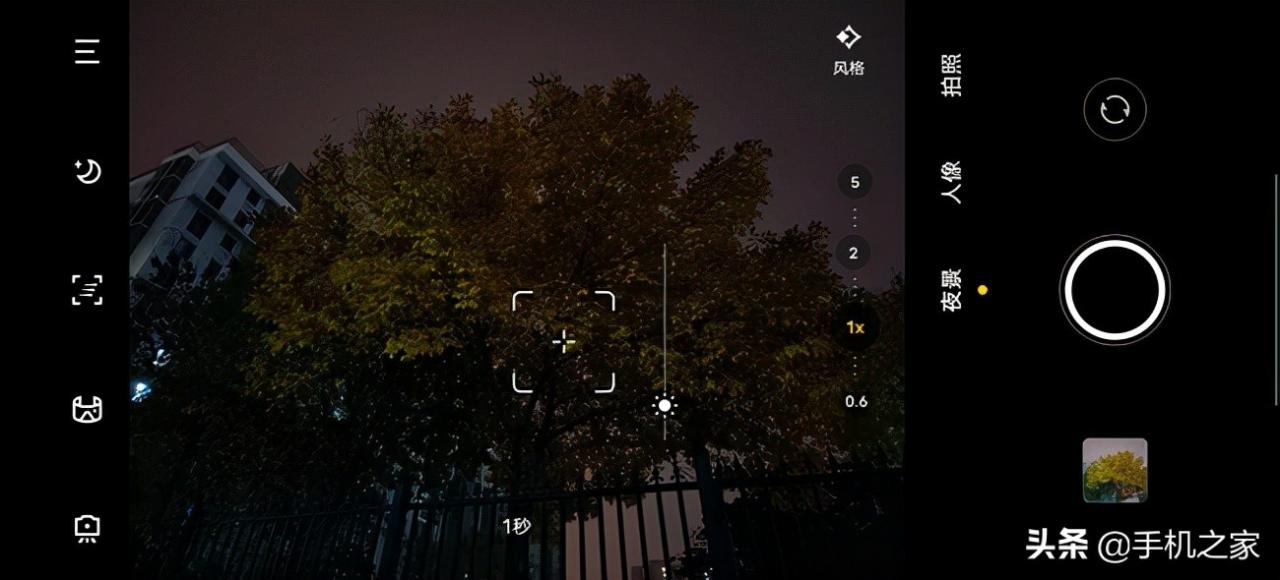Open the 风格 style filters
The width and height of the screenshot is (1280, 580).
click(x=848, y=50)
